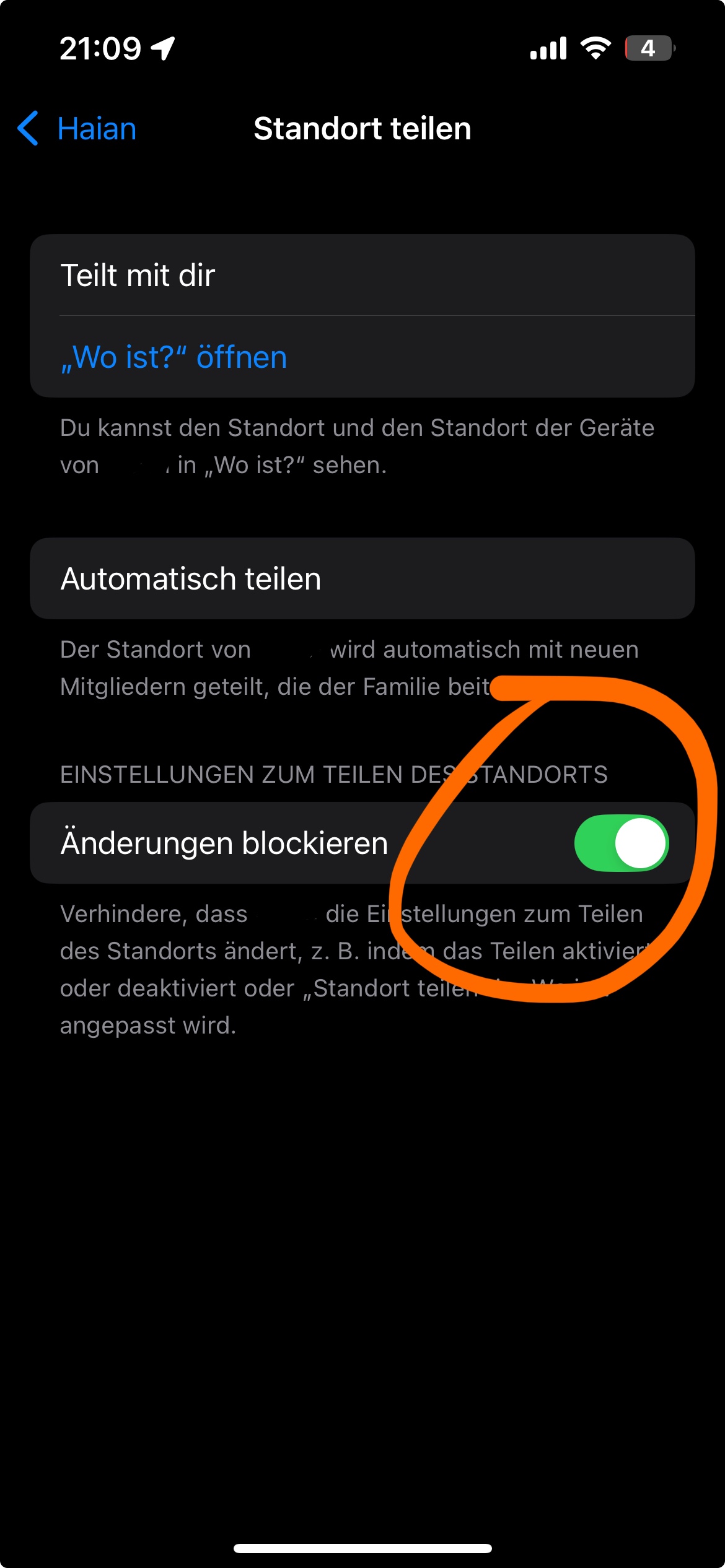
Task: Open the „Wo ist?“ app link
Action: pyautogui.click(x=174, y=357)
